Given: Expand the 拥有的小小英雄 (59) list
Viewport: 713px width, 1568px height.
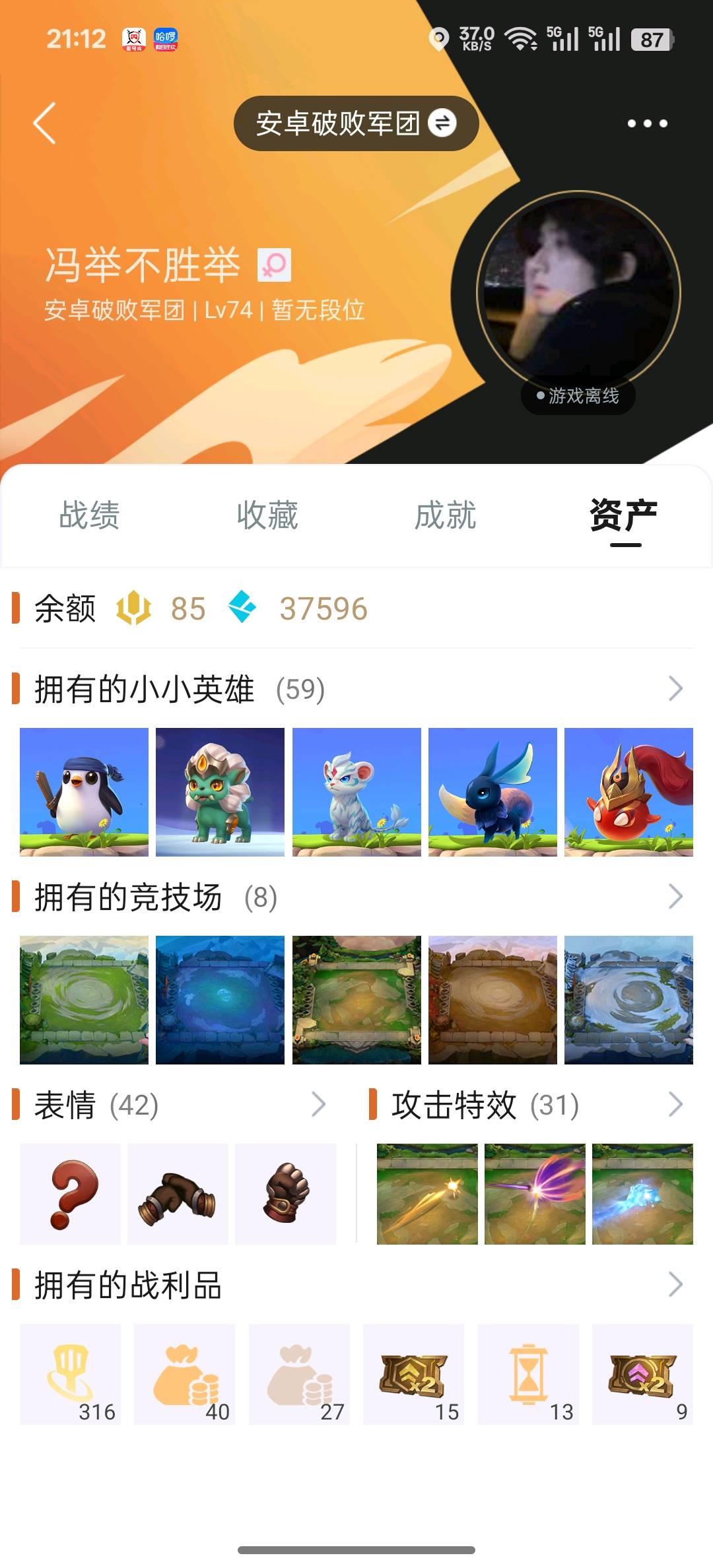Looking at the screenshot, I should (x=675, y=689).
